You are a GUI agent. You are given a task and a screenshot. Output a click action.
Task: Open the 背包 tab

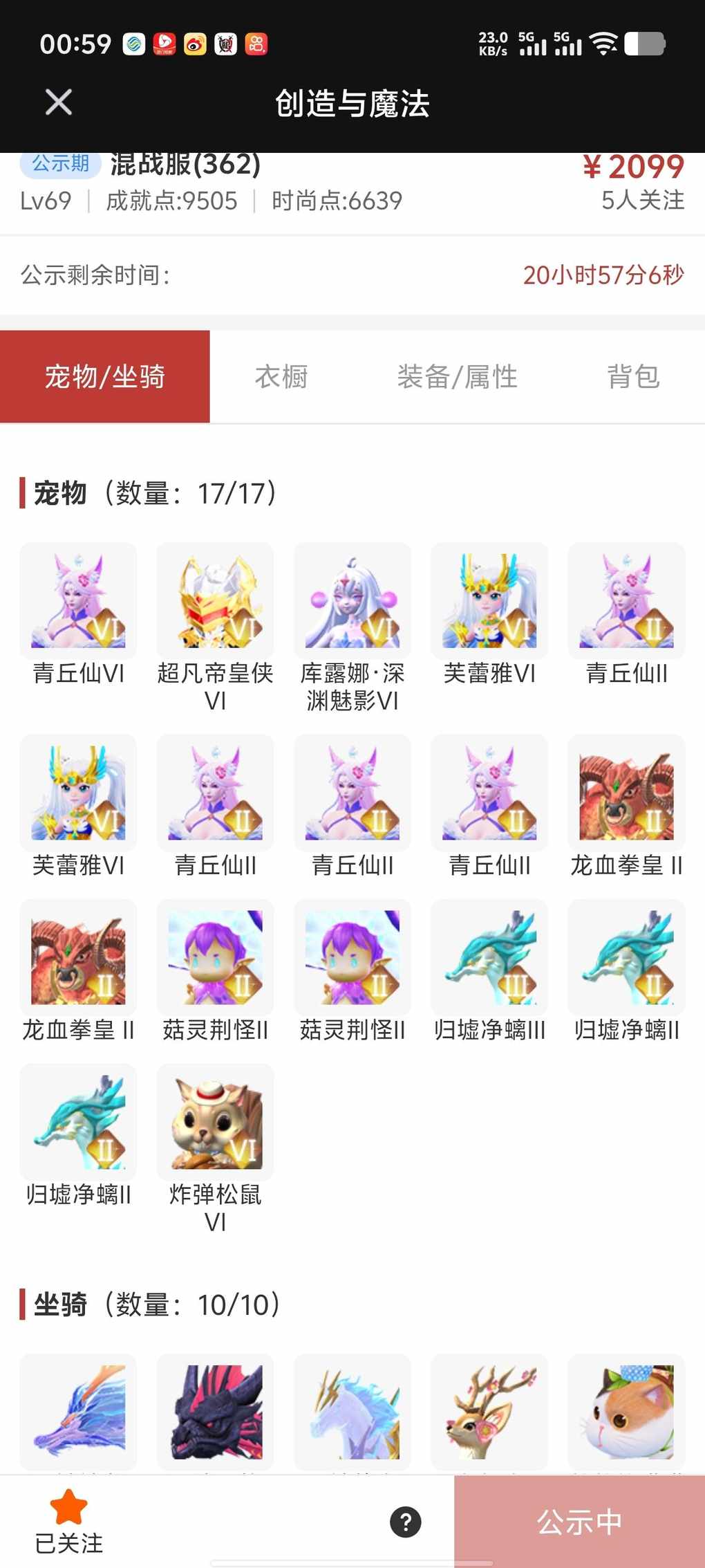(633, 377)
